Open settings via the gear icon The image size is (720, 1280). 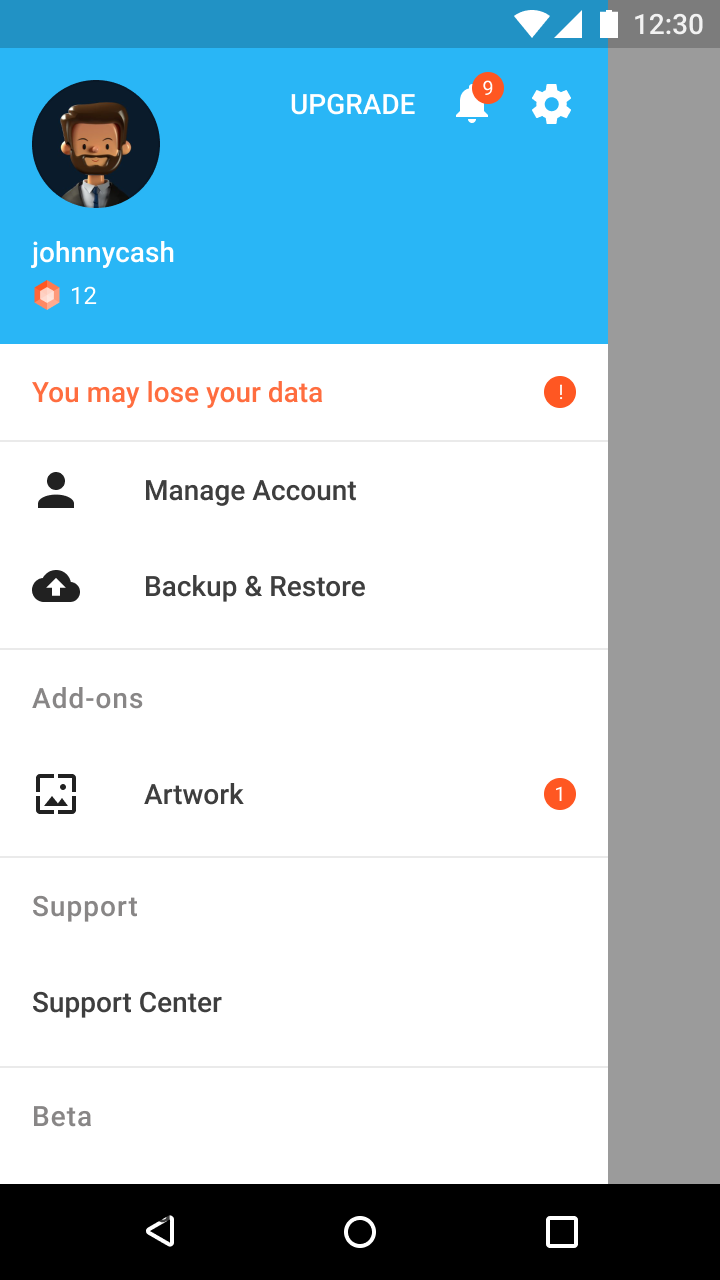[x=551, y=105]
